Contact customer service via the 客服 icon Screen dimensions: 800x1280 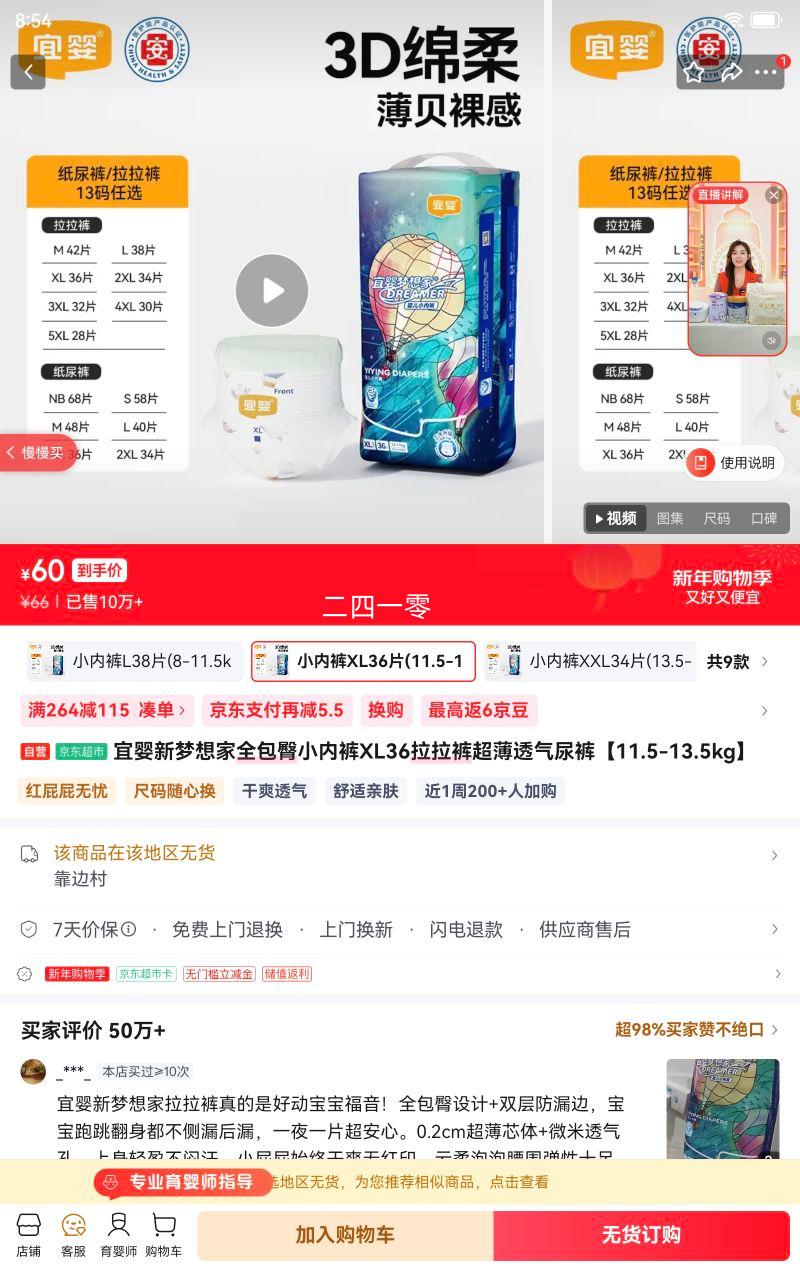[x=72, y=1233]
